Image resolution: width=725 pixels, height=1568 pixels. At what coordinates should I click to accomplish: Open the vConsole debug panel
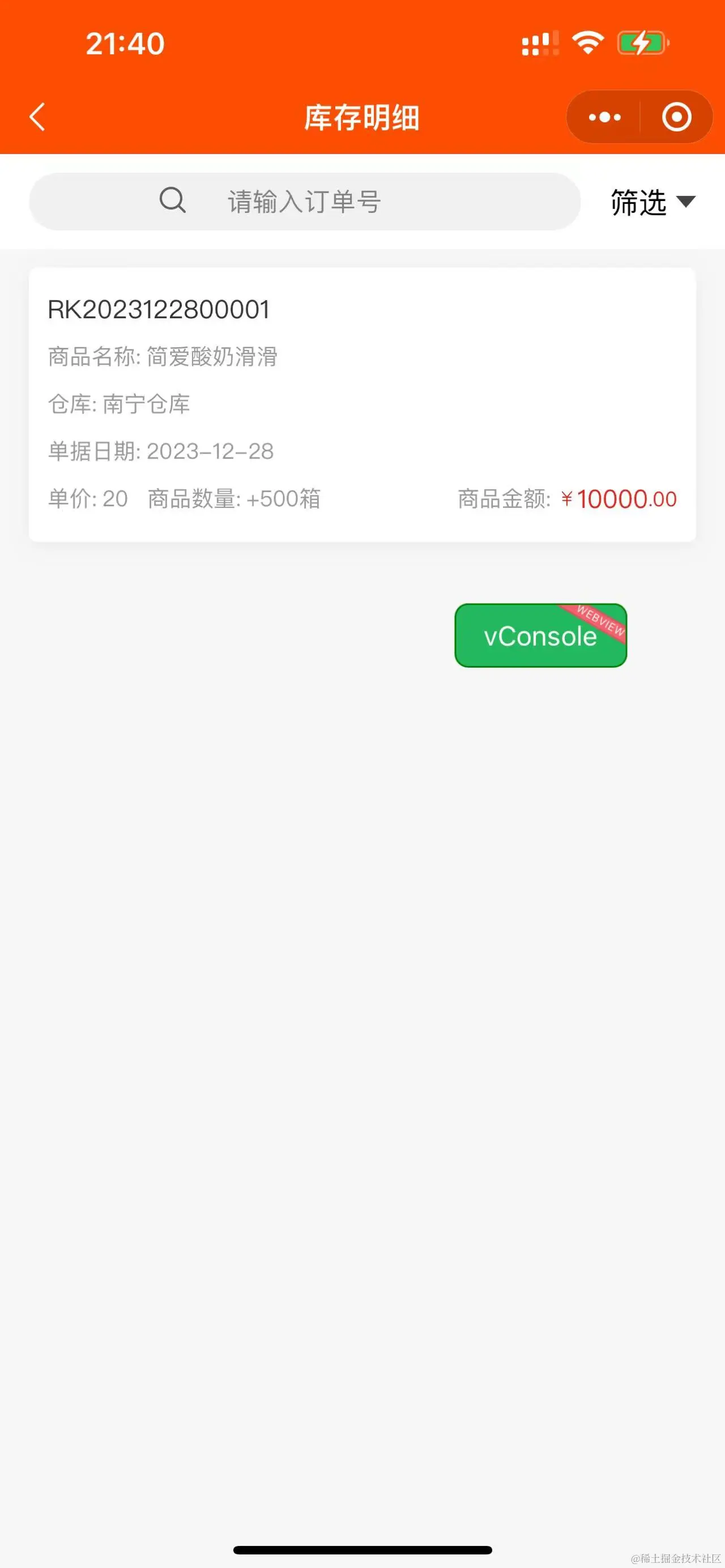(x=540, y=635)
